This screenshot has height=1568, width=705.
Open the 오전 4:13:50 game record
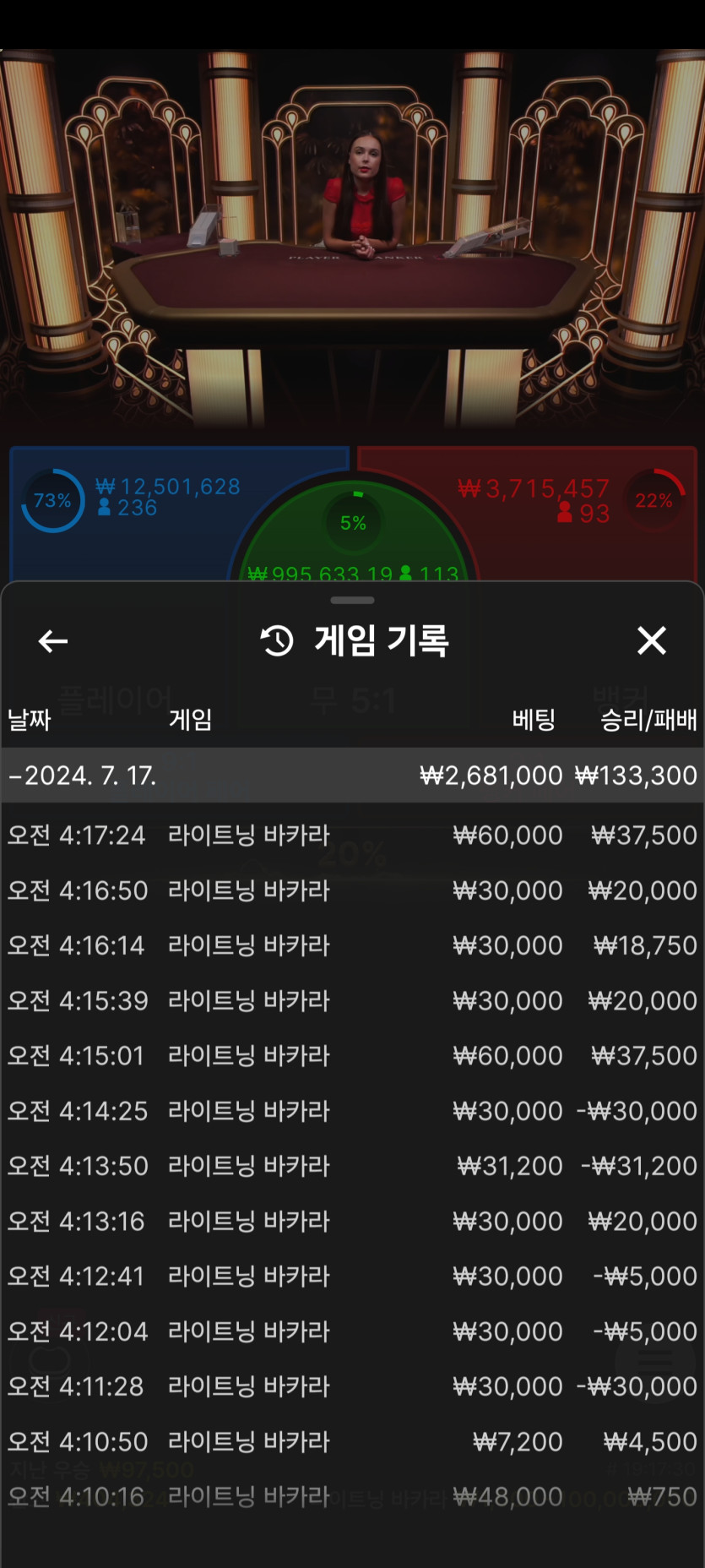pos(352,1166)
